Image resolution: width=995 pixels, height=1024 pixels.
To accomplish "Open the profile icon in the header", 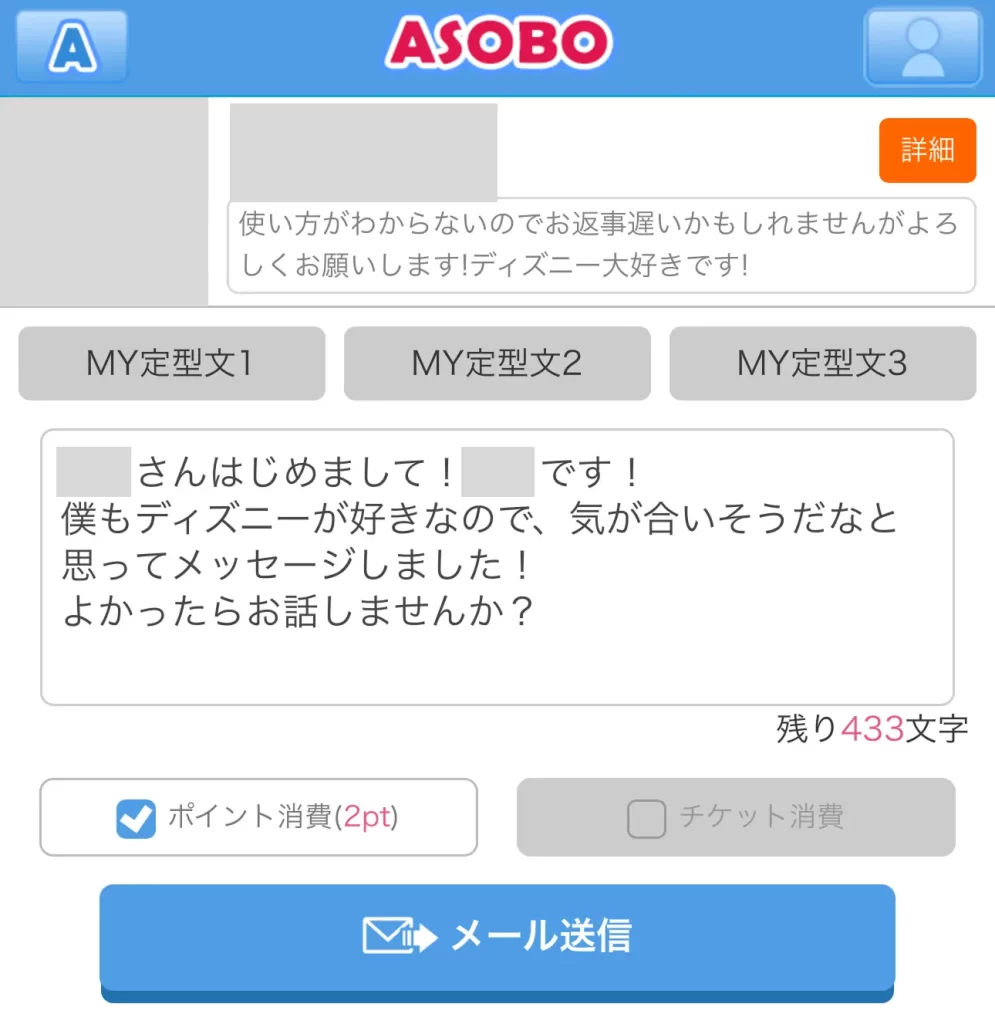I will (922, 47).
